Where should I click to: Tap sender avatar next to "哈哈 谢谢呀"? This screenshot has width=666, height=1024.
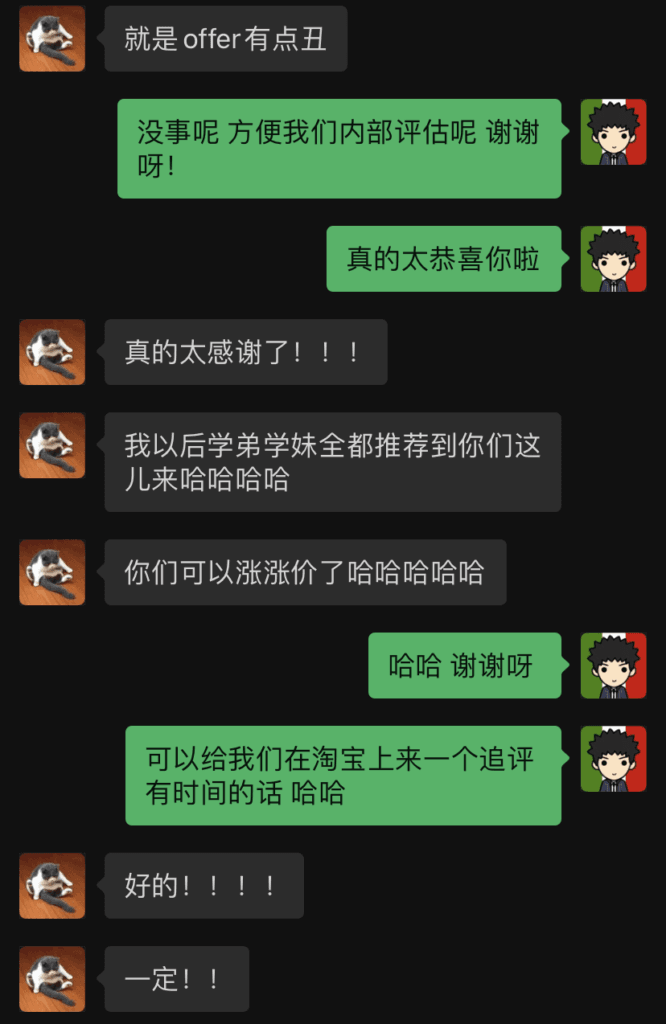click(x=613, y=665)
